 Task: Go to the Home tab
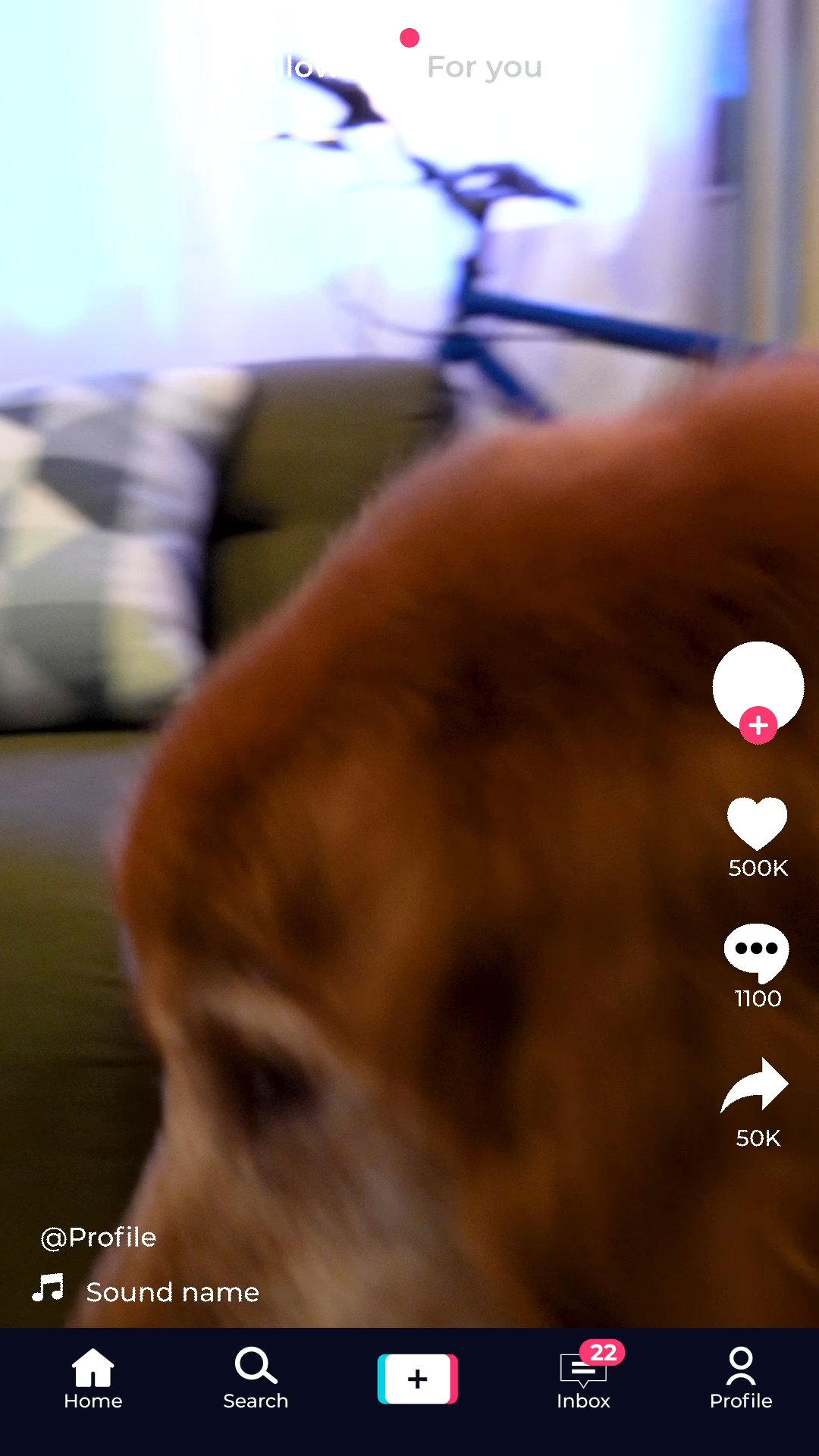click(x=93, y=1379)
